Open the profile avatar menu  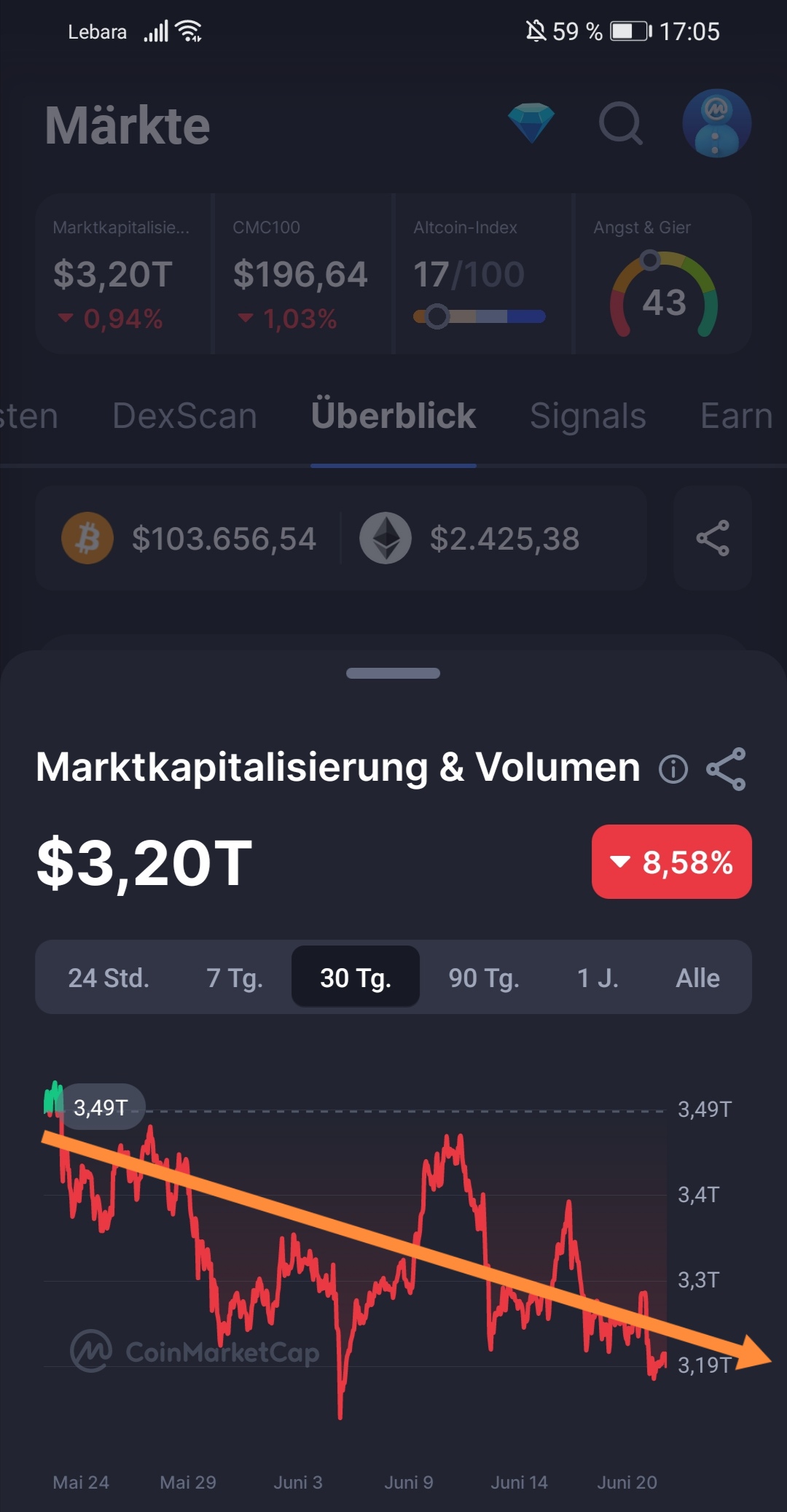[x=716, y=124]
